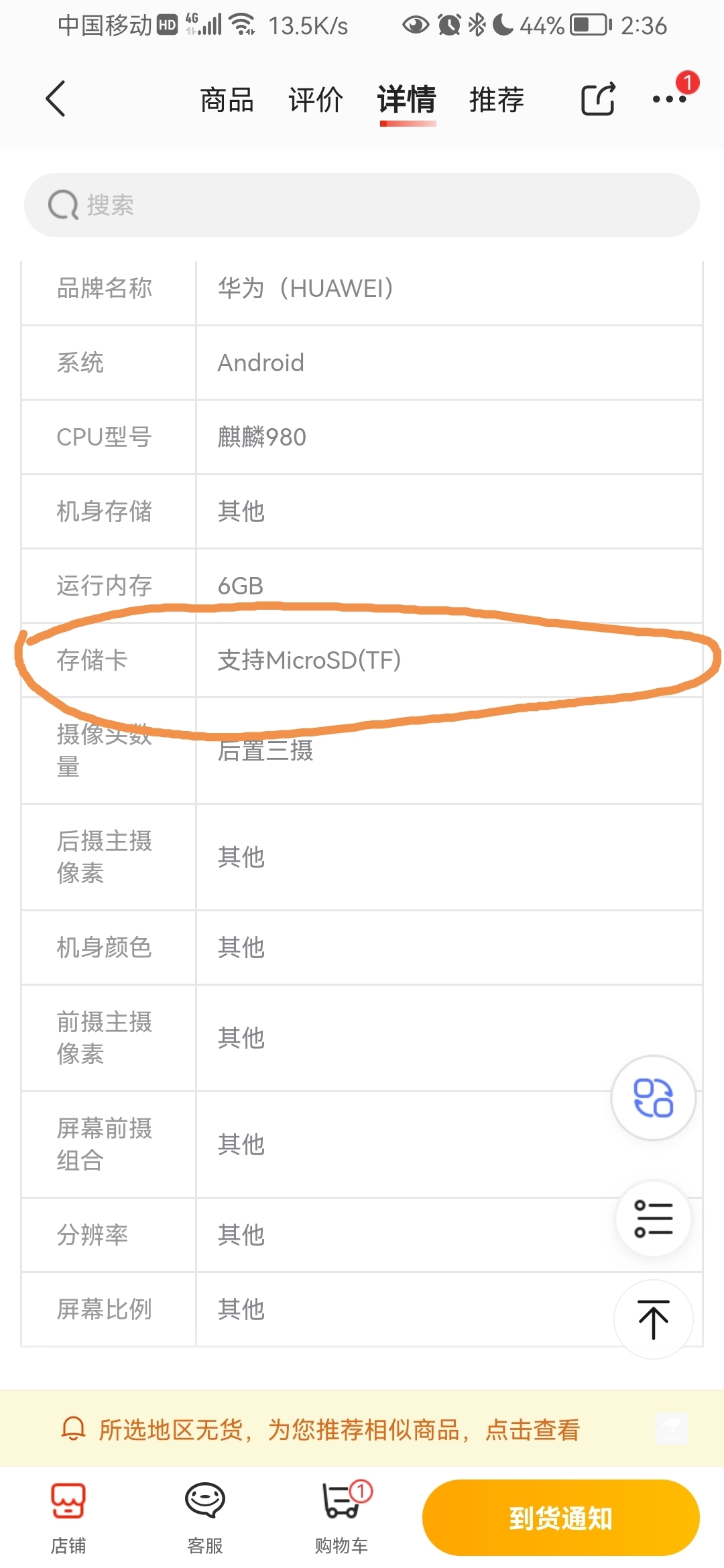Switch to the 商品 tab
The image size is (724, 1568).
tap(227, 100)
